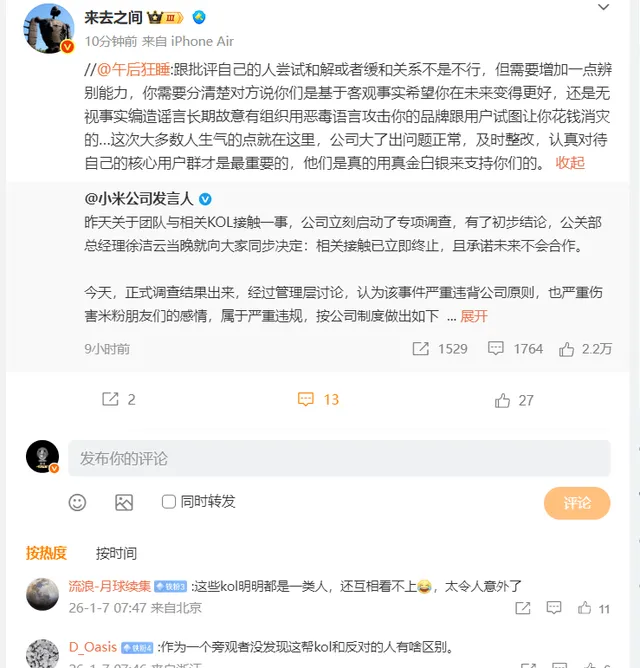The width and height of the screenshot is (640, 668).
Task: Check the 同时转发 checkbox
Action: [x=169, y=502]
